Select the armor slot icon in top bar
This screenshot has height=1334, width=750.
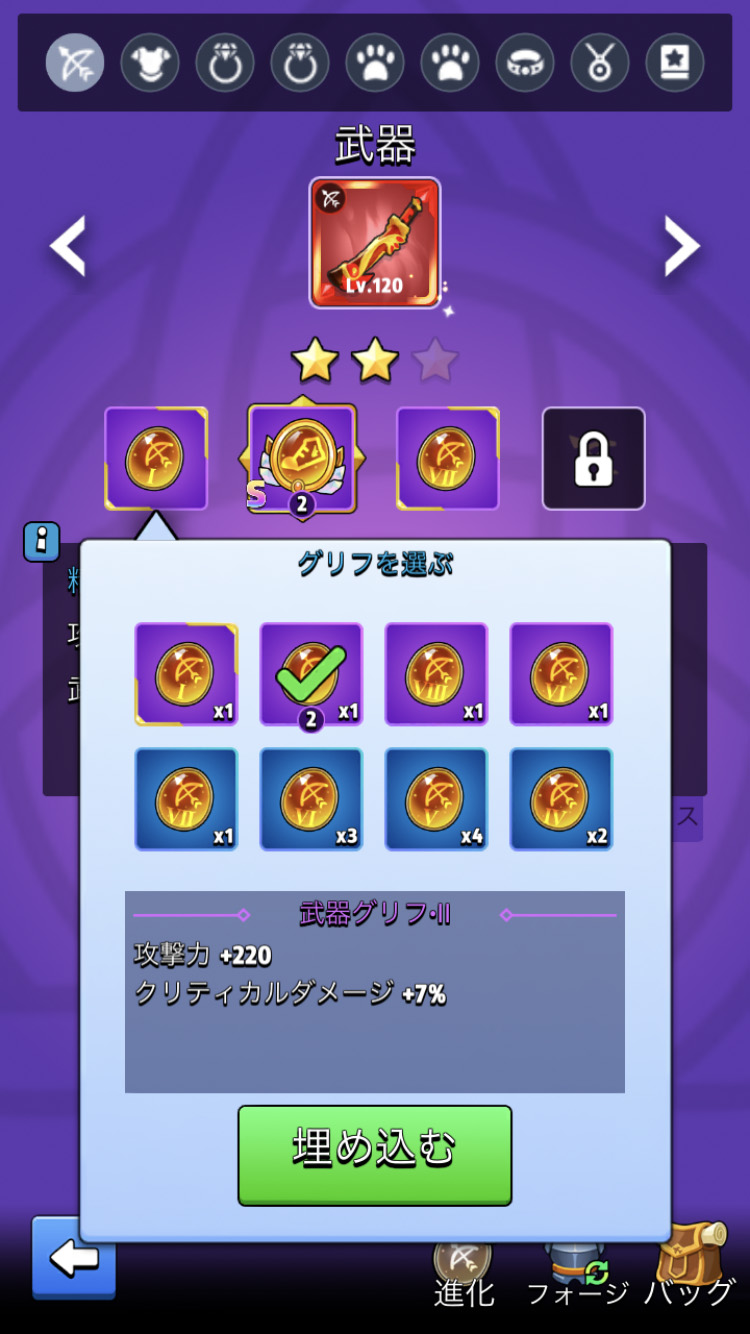(150, 63)
